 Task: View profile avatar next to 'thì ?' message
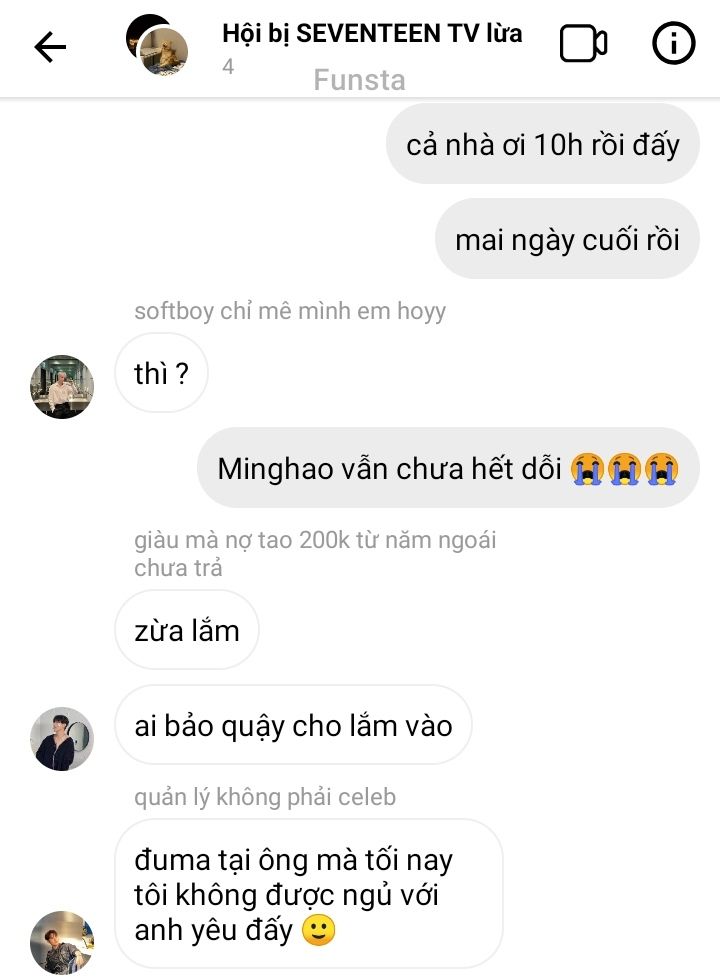[62, 386]
